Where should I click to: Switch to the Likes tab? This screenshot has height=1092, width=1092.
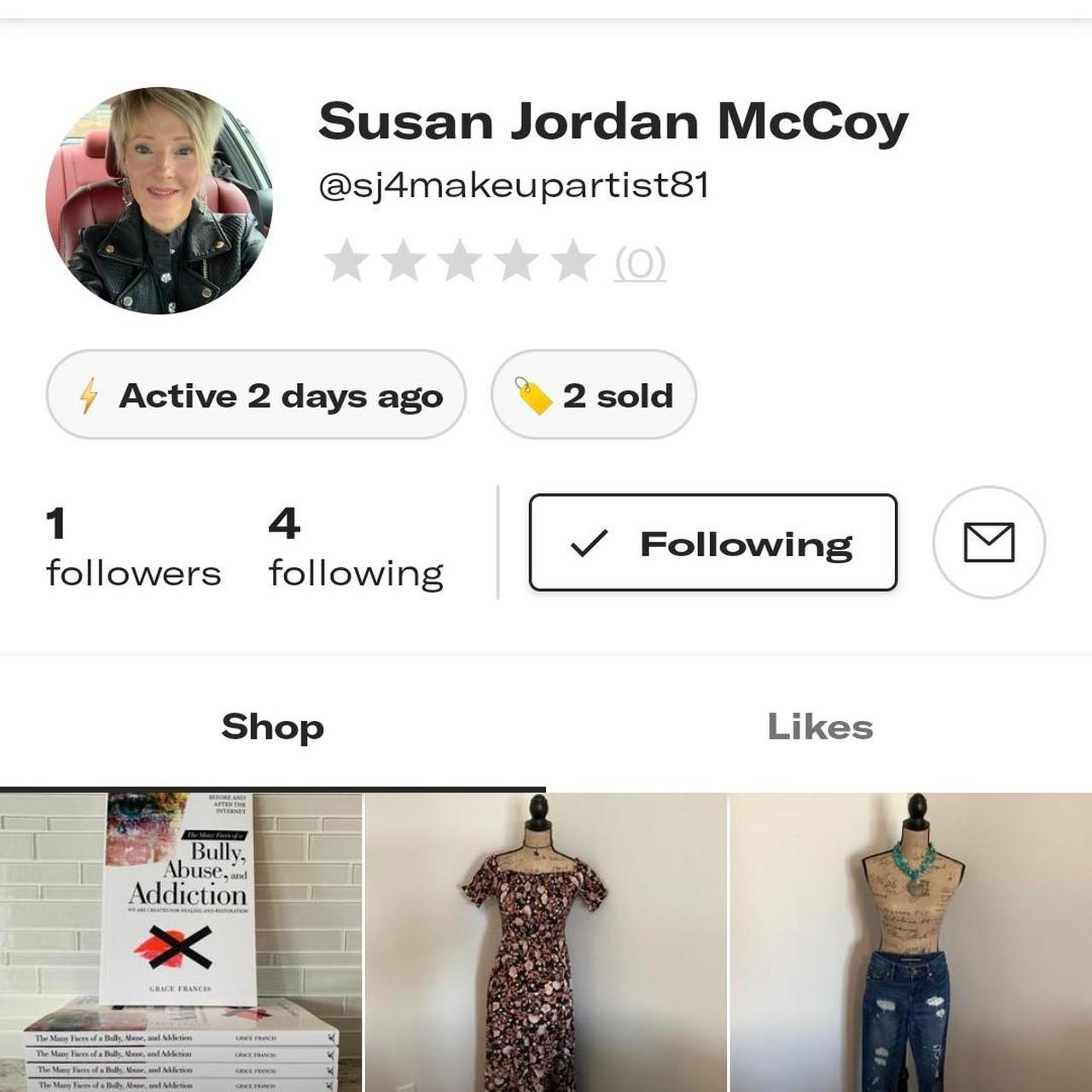[x=819, y=727]
